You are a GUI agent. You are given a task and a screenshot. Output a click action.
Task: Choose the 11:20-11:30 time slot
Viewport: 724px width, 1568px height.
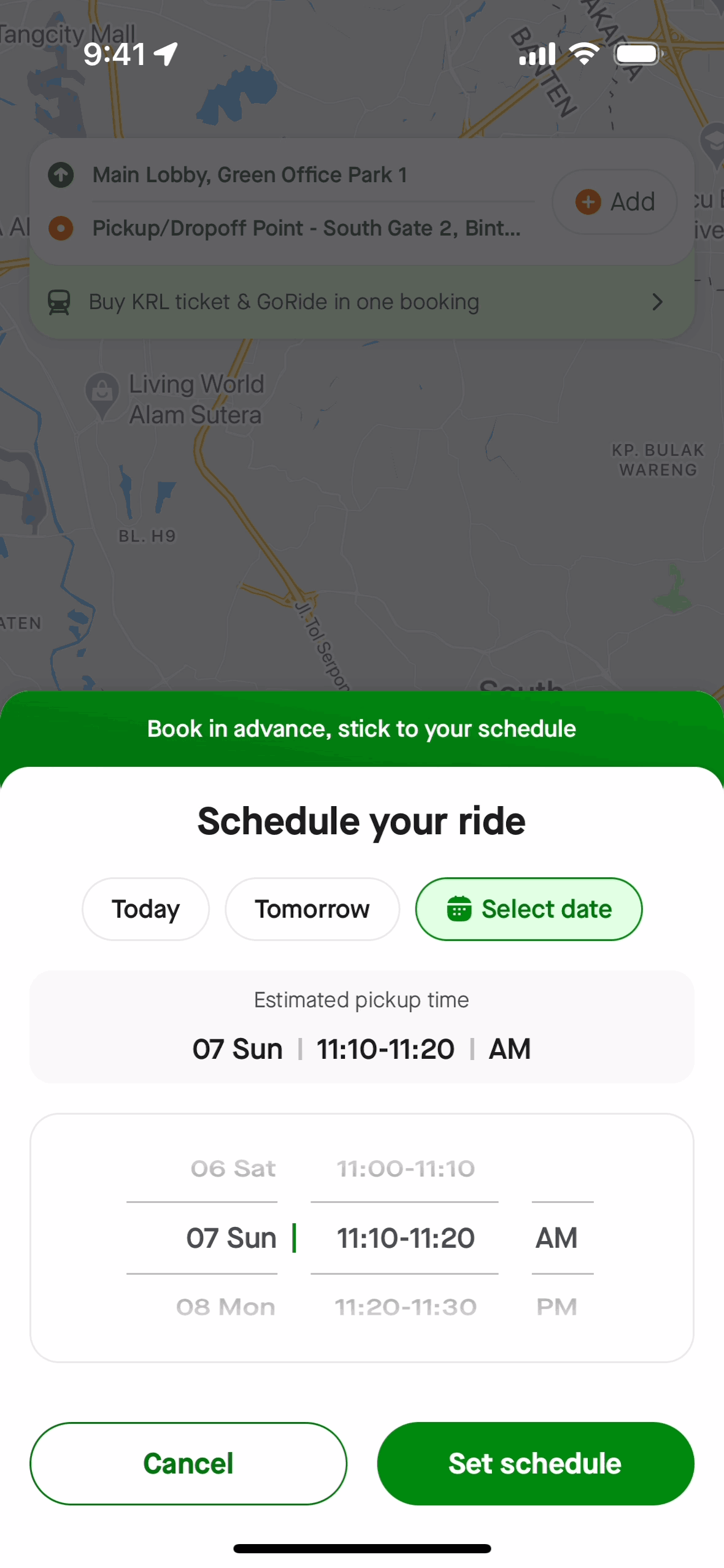[405, 1307]
